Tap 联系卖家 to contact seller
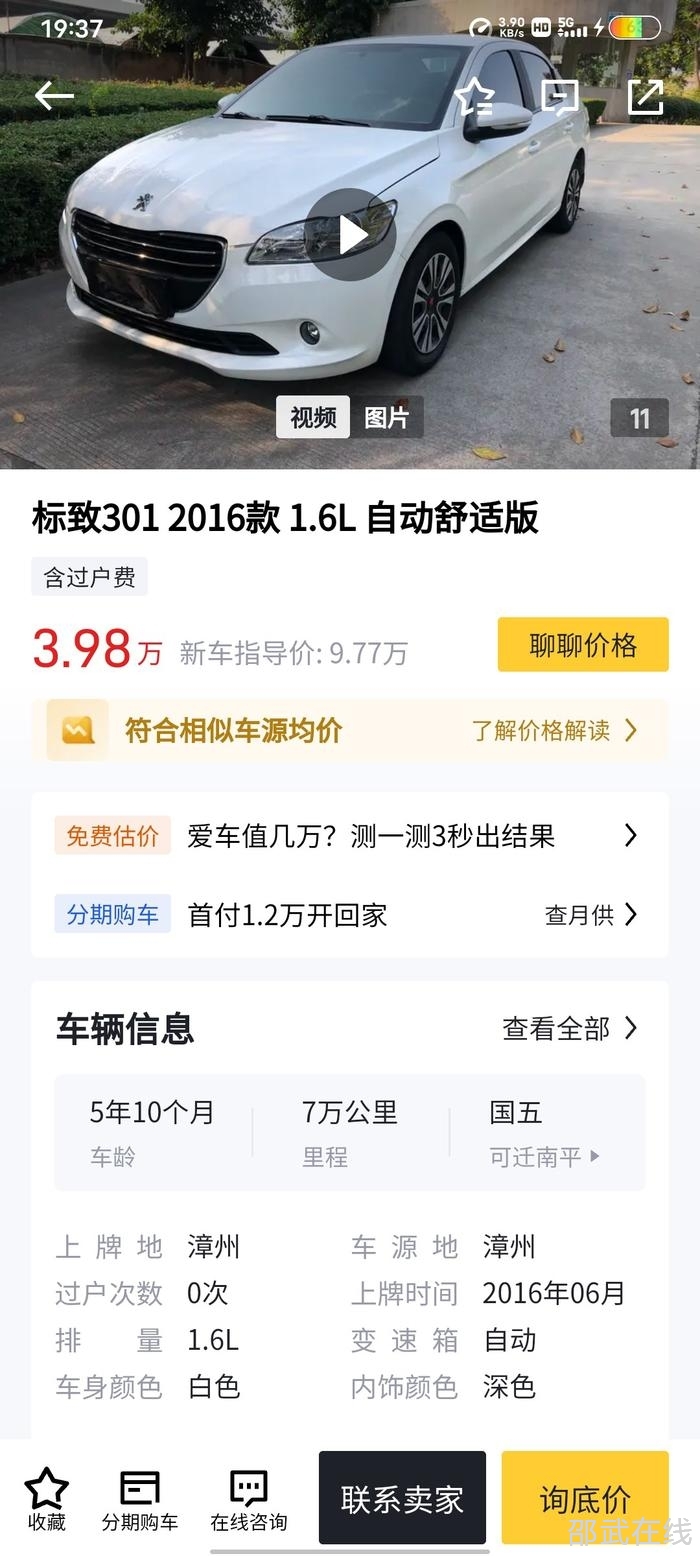Image resolution: width=700 pixels, height=1556 pixels. point(402,1498)
